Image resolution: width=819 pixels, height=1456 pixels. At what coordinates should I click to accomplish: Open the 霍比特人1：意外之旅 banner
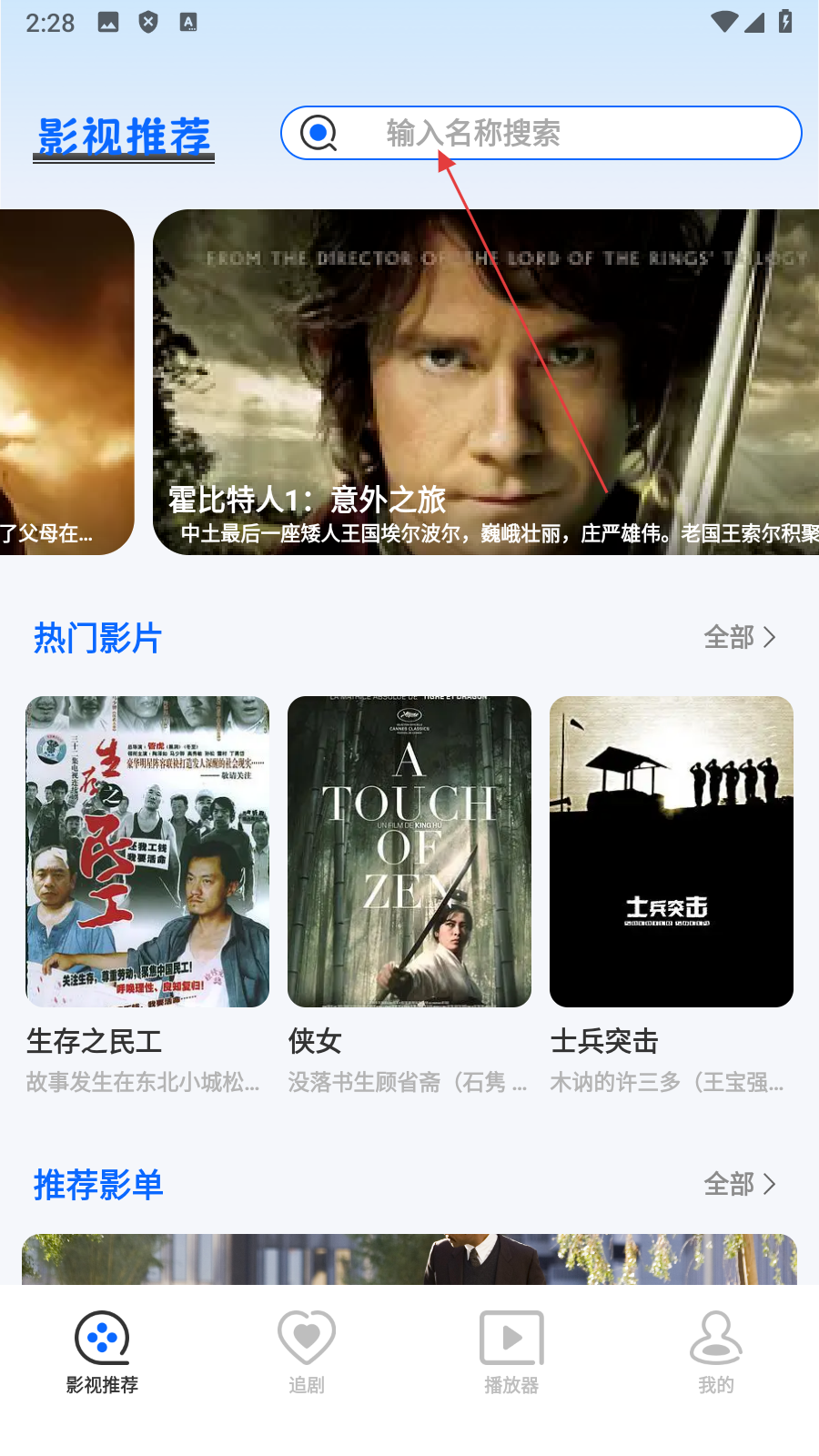pos(486,382)
